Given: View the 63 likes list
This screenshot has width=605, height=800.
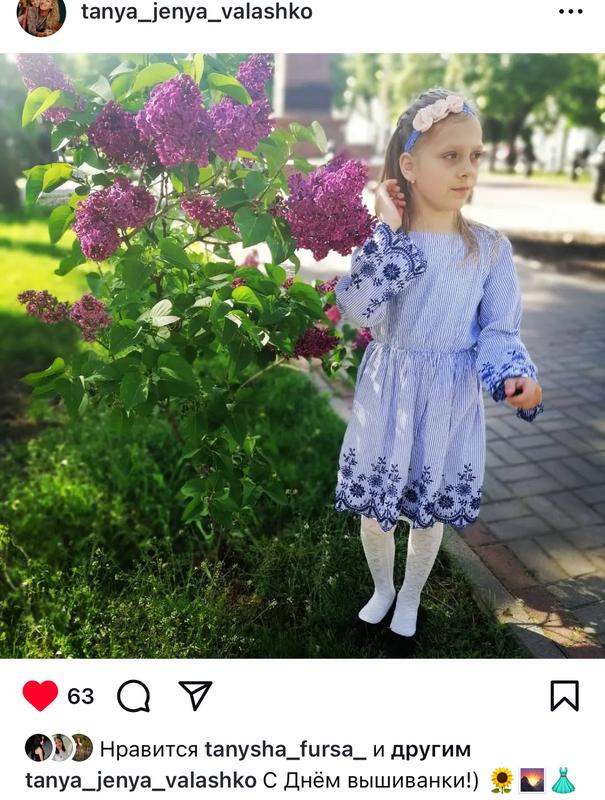Looking at the screenshot, I should [80, 696].
